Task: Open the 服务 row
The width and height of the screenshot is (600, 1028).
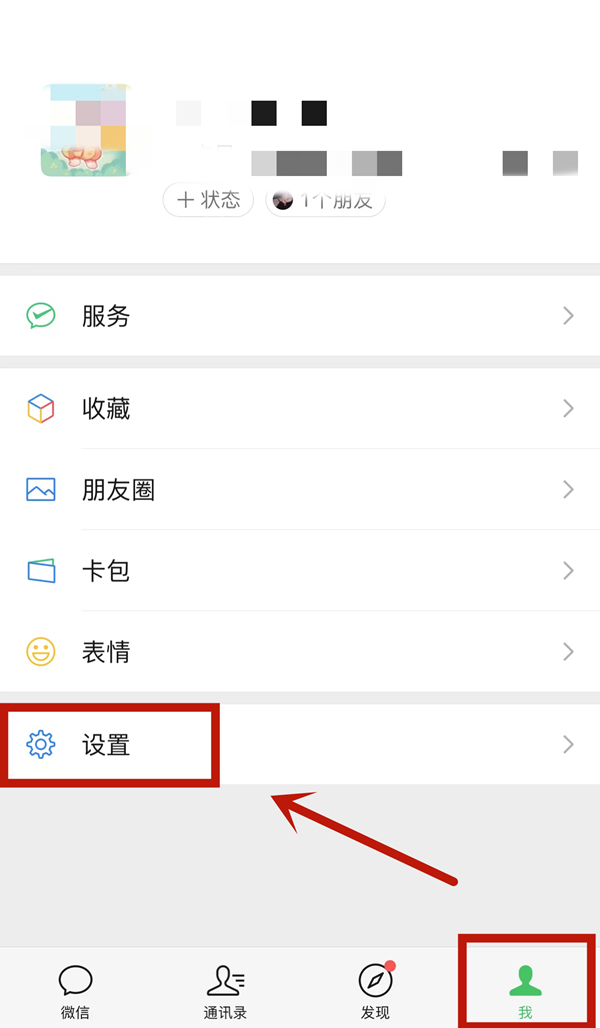Action: (x=300, y=316)
